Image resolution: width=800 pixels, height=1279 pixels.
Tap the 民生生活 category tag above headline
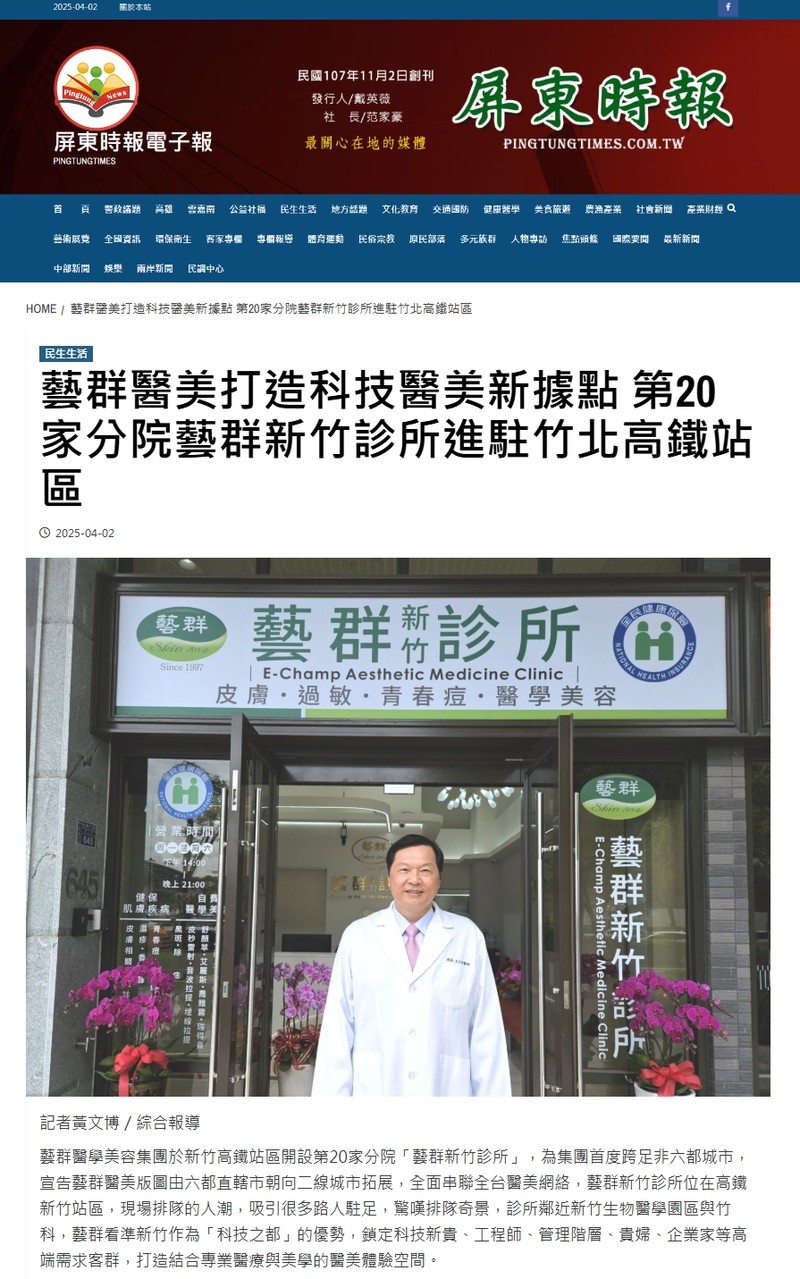click(66, 354)
